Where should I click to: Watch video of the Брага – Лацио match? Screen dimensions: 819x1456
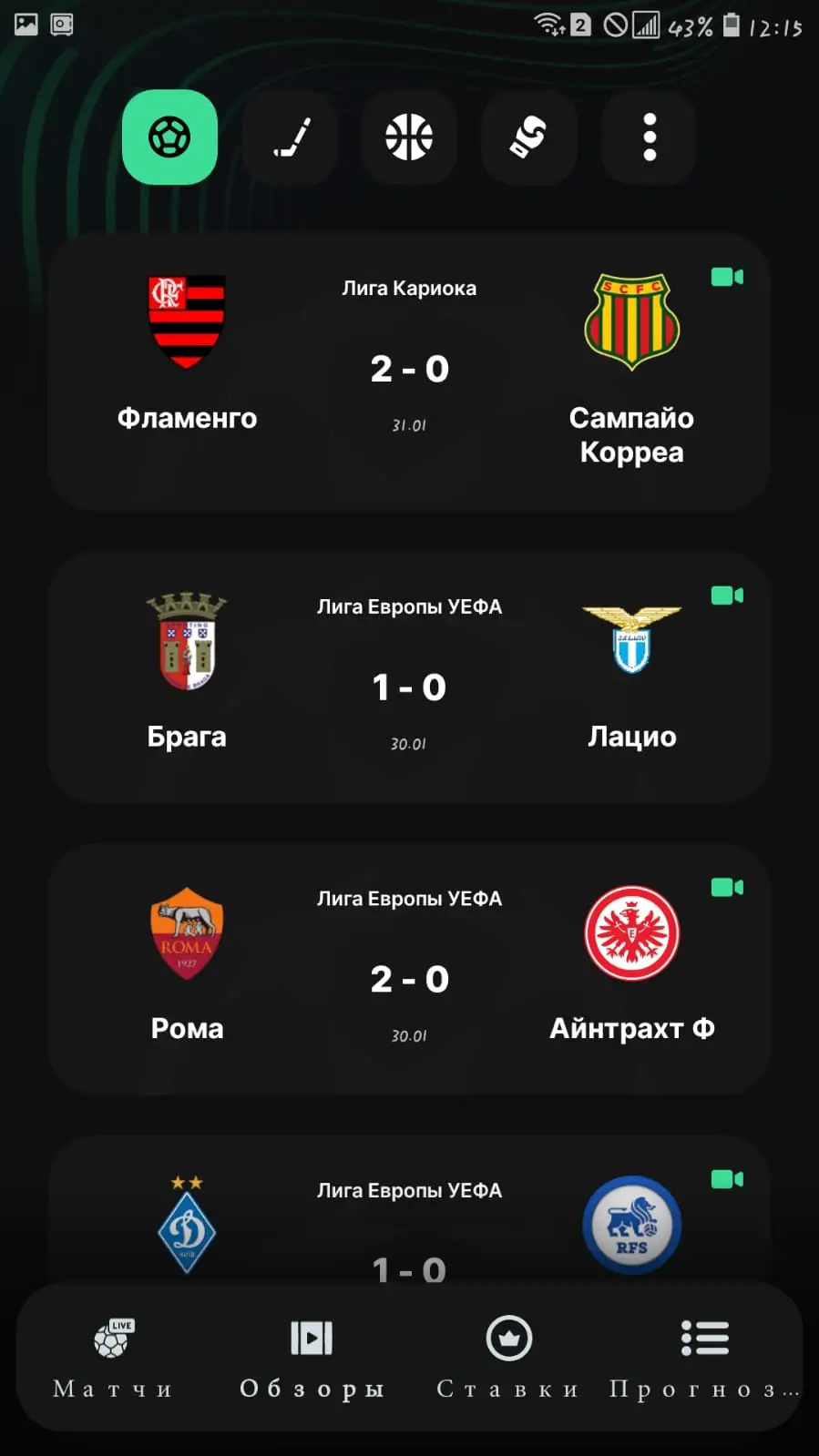[727, 596]
